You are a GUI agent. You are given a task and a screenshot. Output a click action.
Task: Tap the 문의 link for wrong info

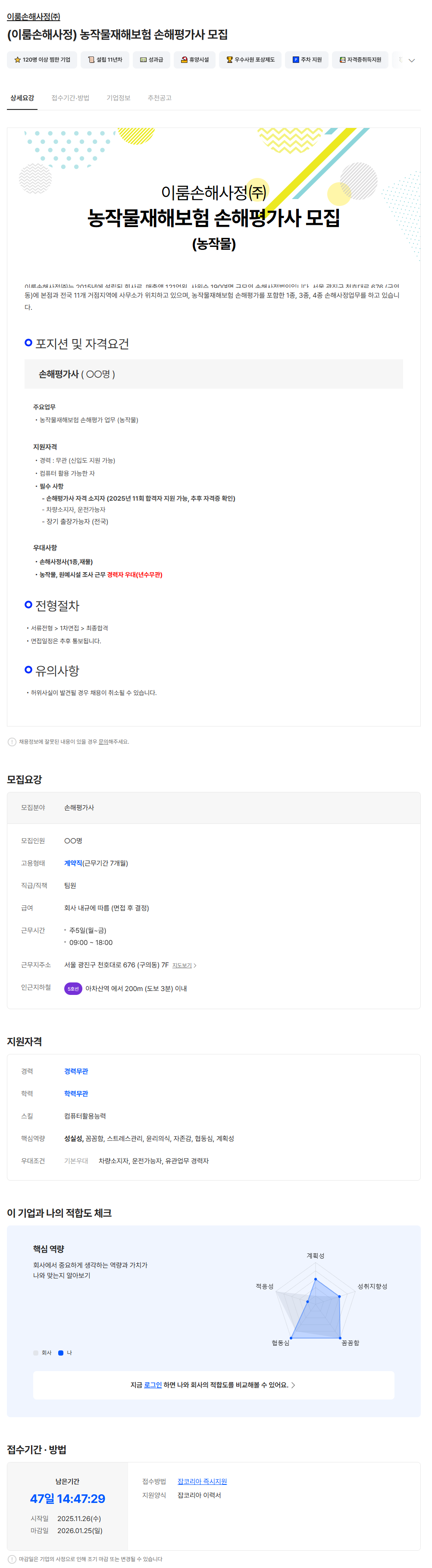(103, 742)
